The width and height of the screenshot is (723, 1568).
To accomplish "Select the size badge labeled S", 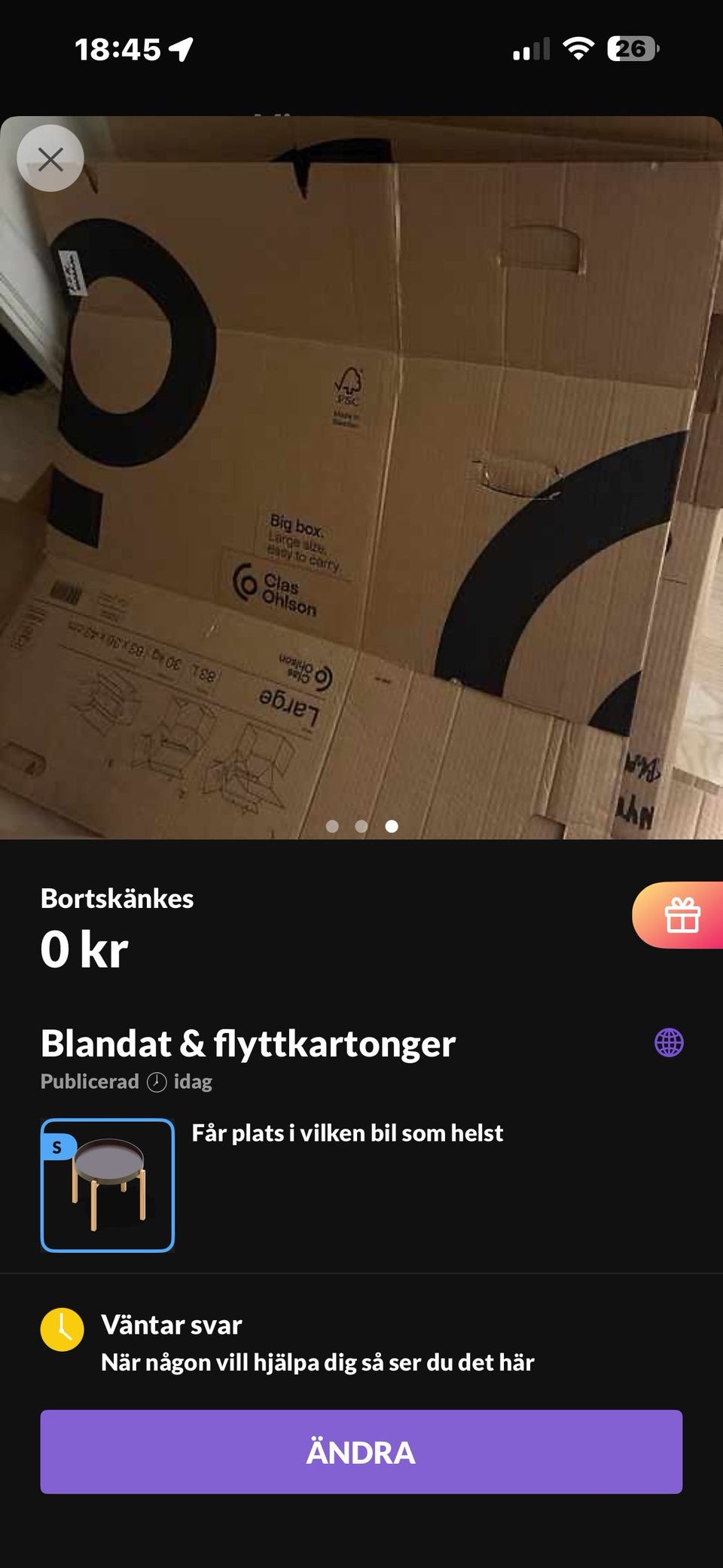I will pos(57,1146).
